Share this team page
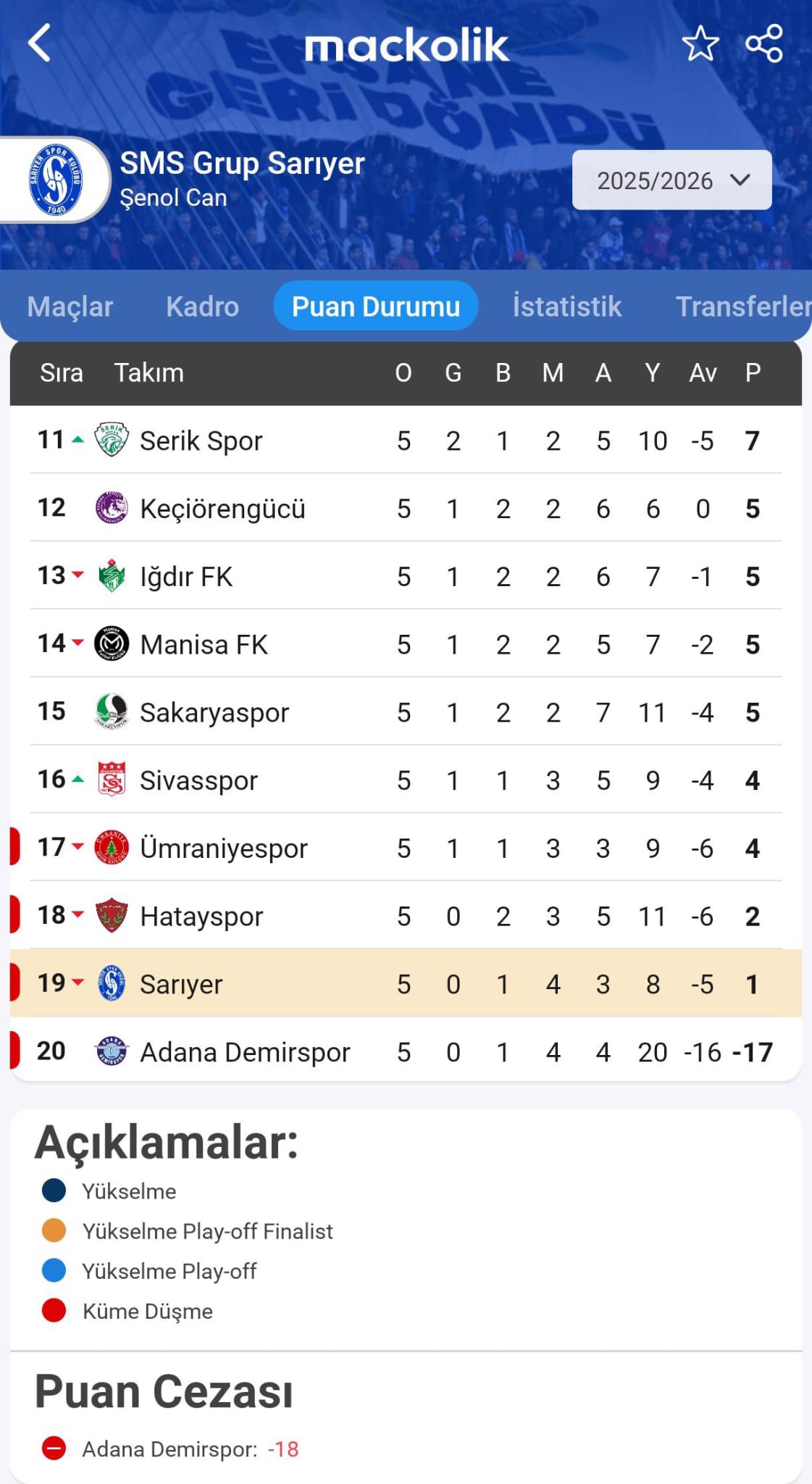 [x=764, y=43]
